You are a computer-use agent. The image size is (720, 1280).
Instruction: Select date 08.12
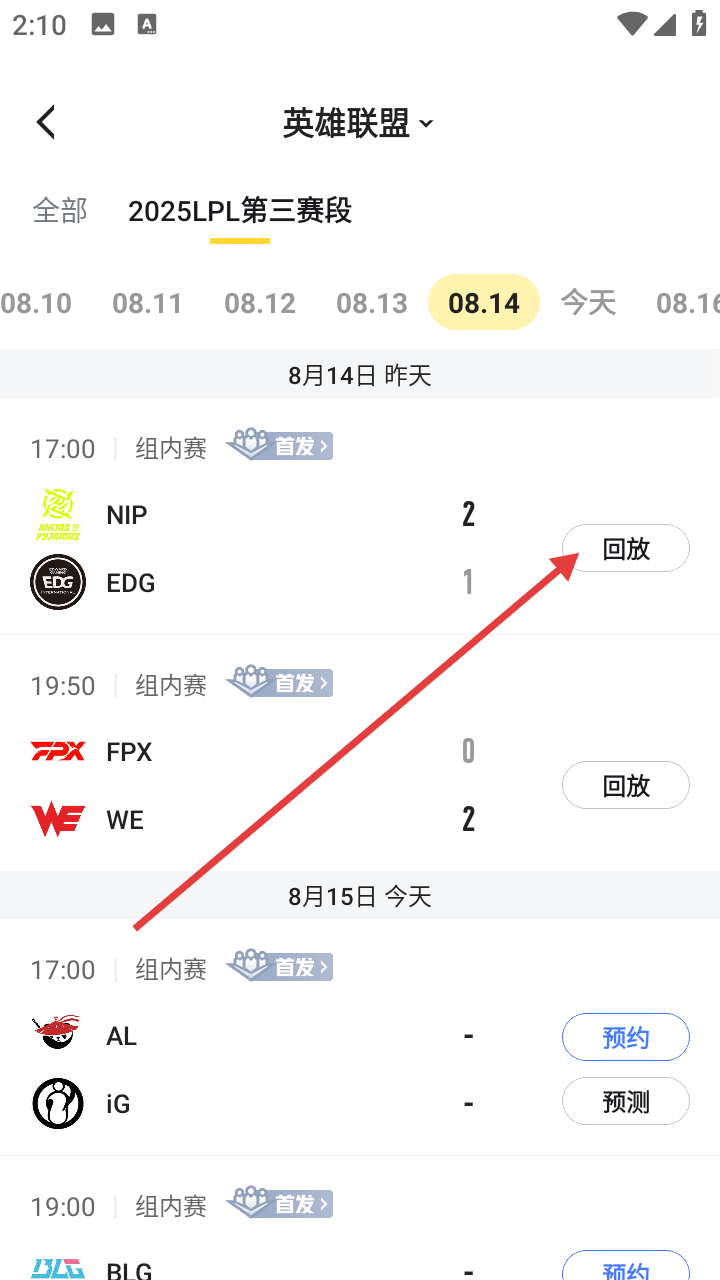point(260,303)
